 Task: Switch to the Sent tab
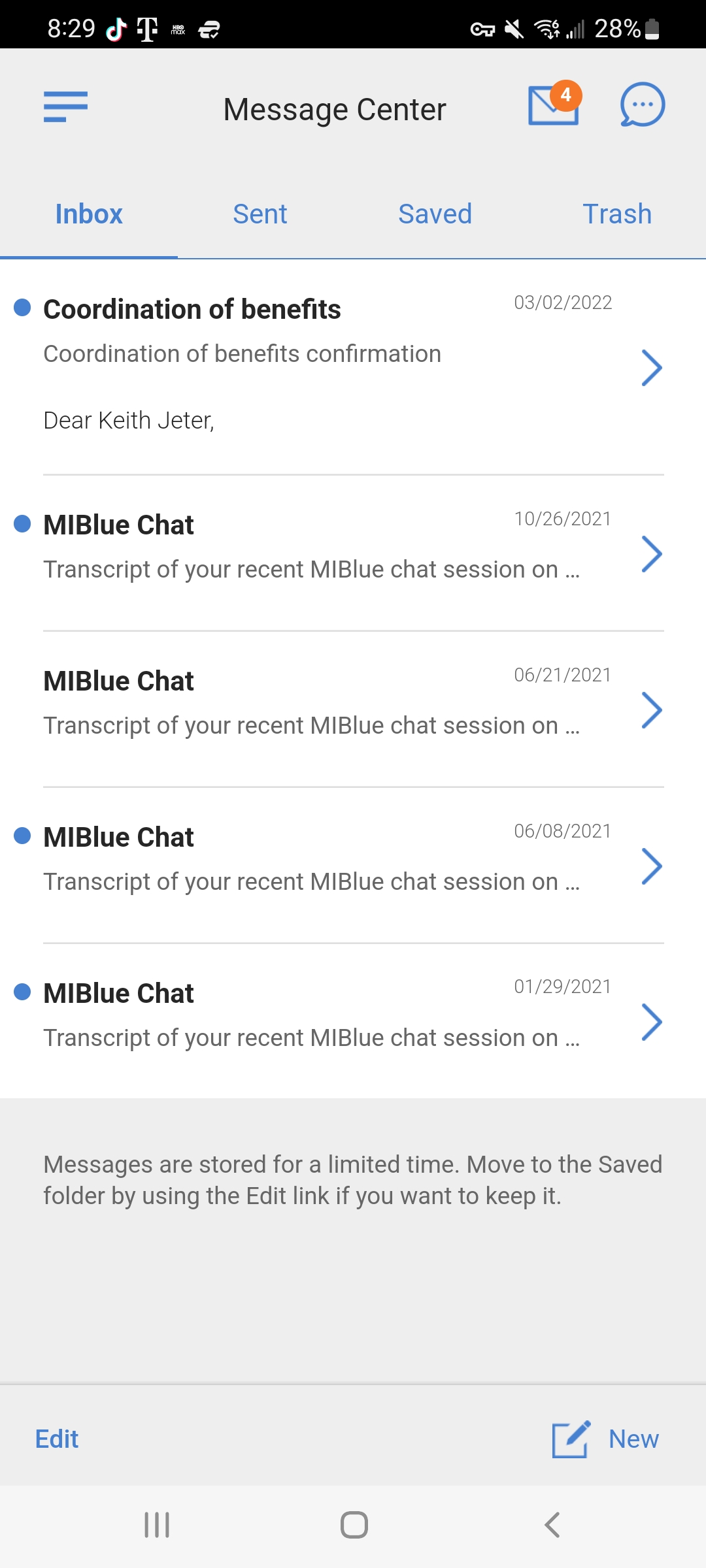point(259,213)
